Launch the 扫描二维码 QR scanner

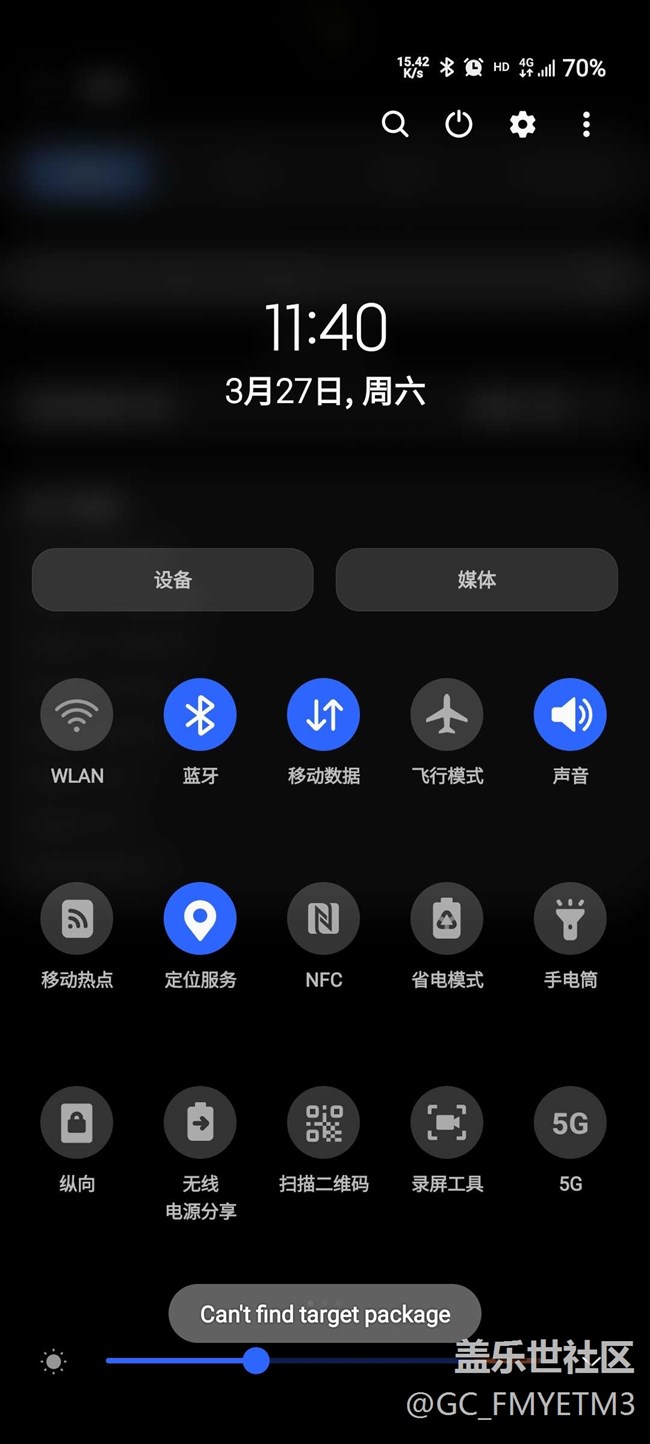(x=324, y=1123)
